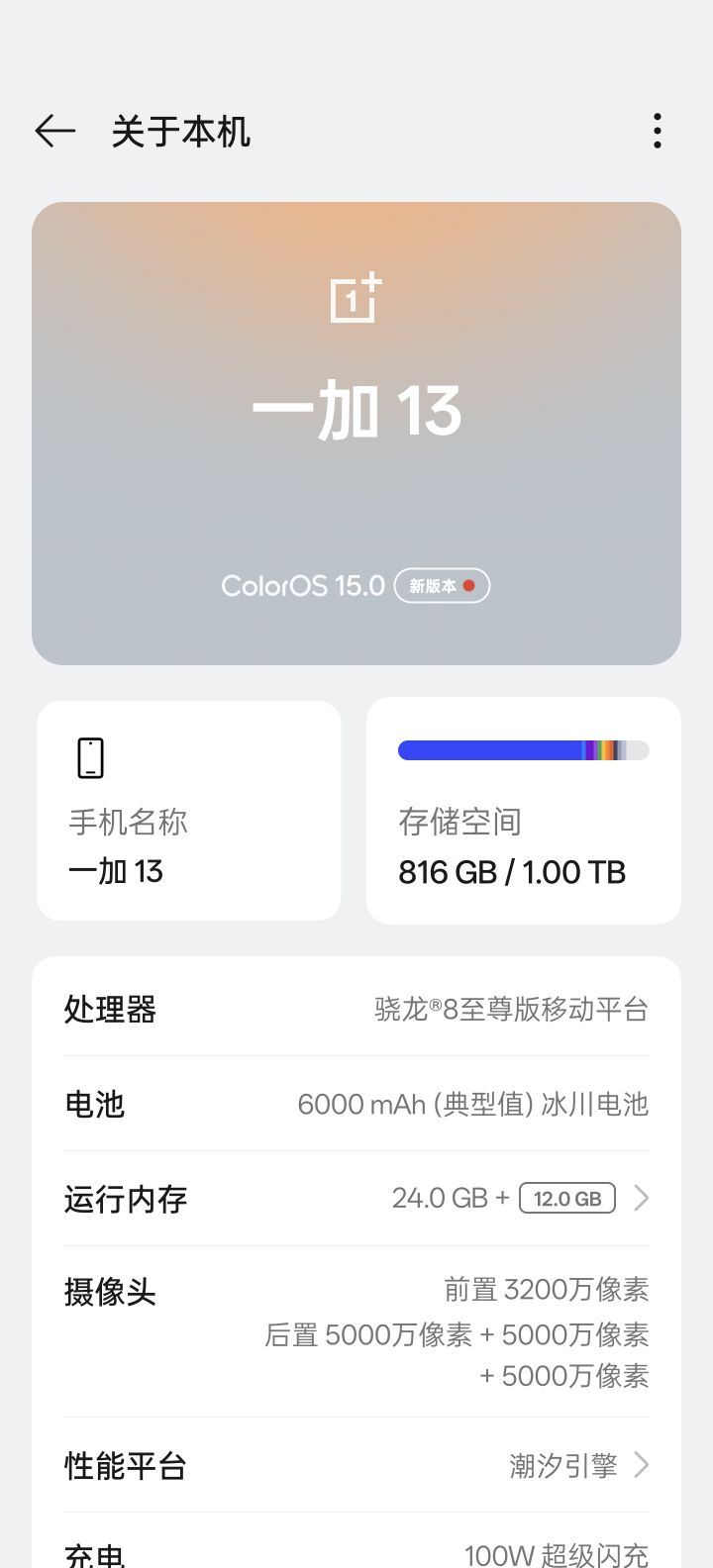Click the phone icon in 手机名称 card
The width and height of the screenshot is (713, 1568).
coord(90,753)
